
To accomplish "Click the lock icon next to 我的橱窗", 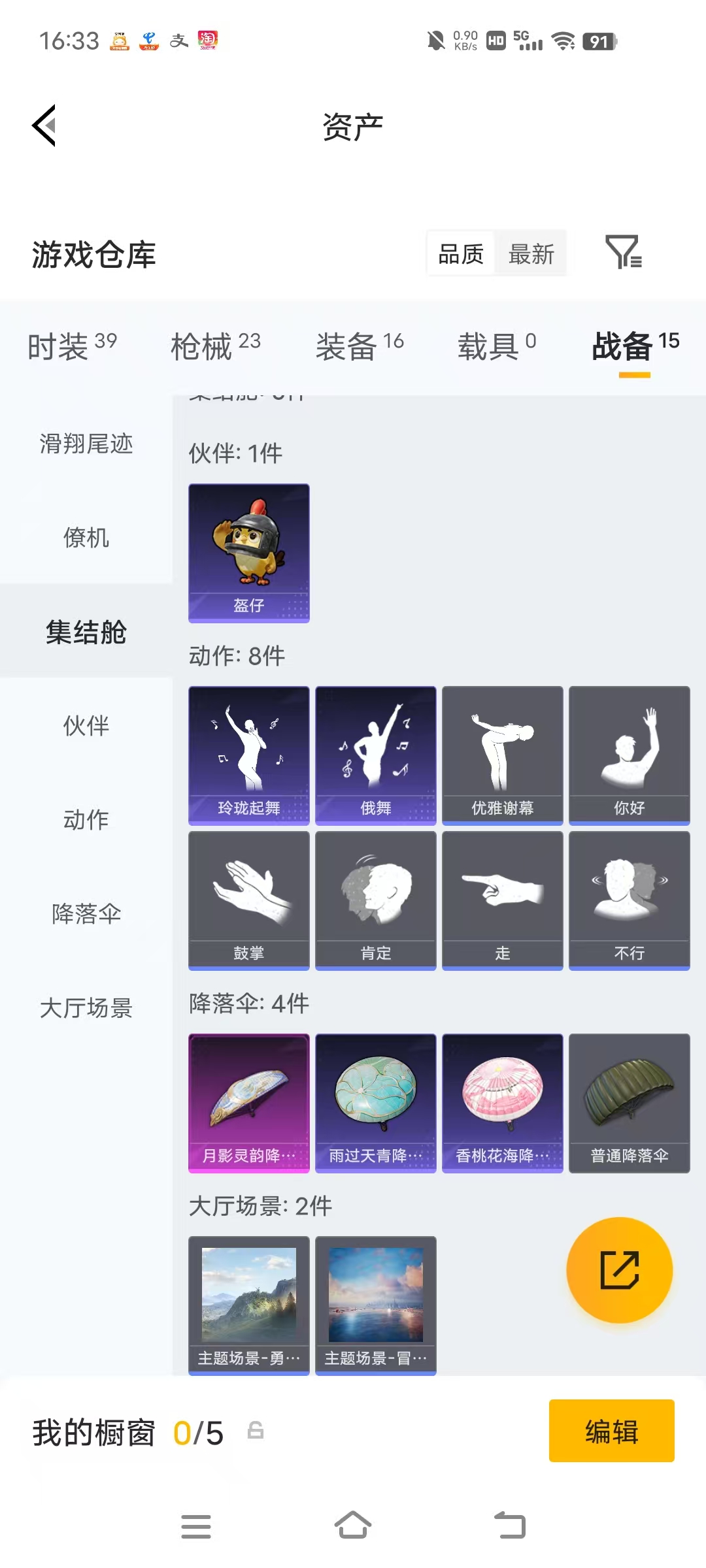I will [x=257, y=1431].
